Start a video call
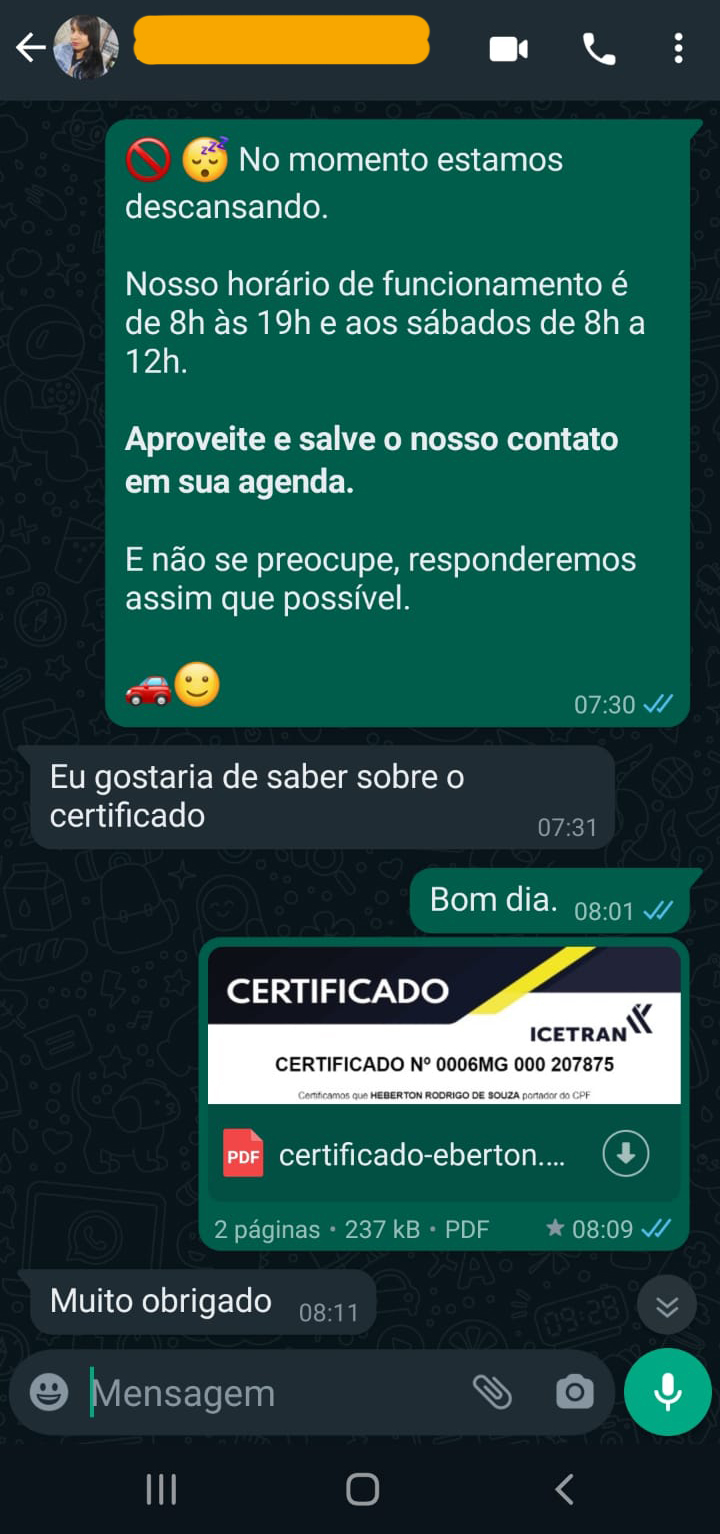This screenshot has height=1534, width=720. click(x=508, y=48)
